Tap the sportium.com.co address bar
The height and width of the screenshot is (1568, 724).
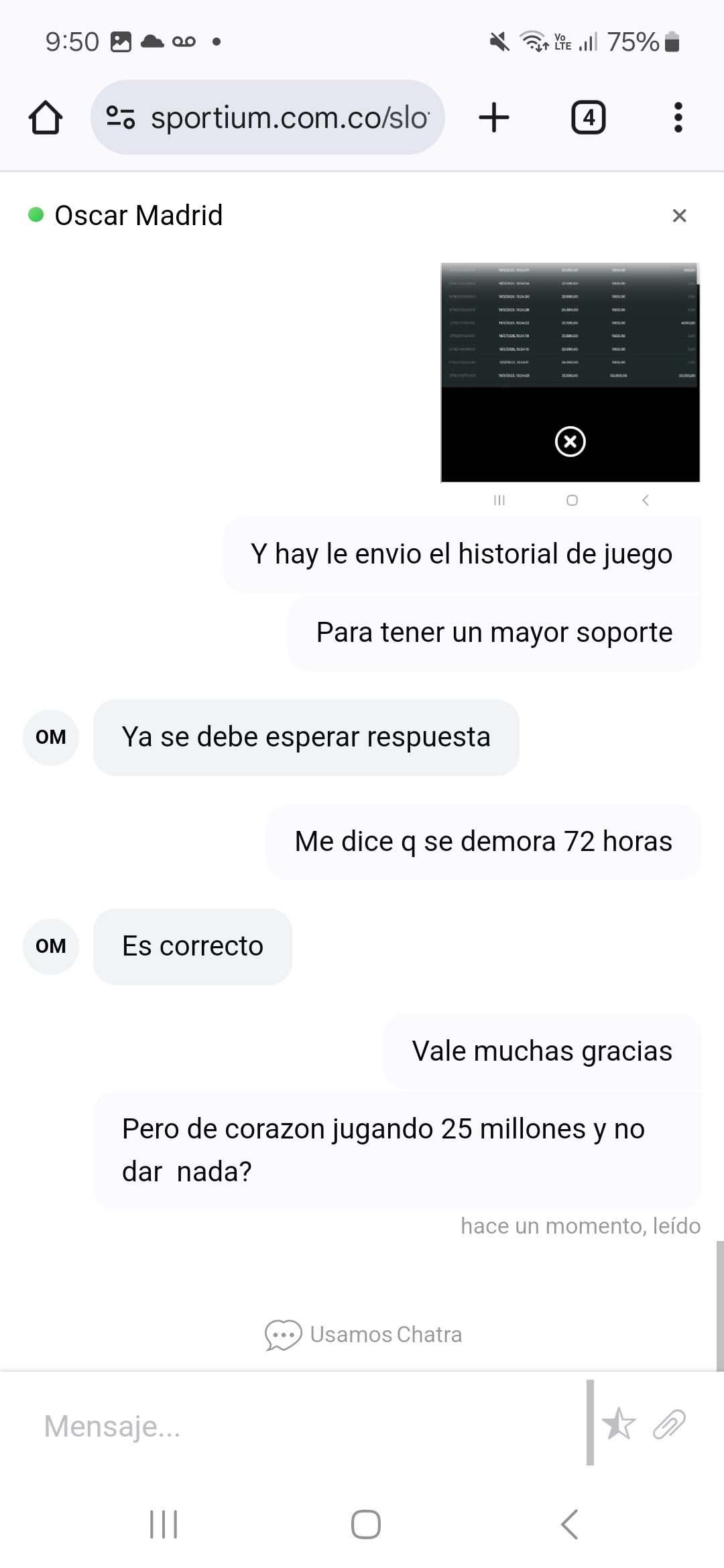[288, 117]
